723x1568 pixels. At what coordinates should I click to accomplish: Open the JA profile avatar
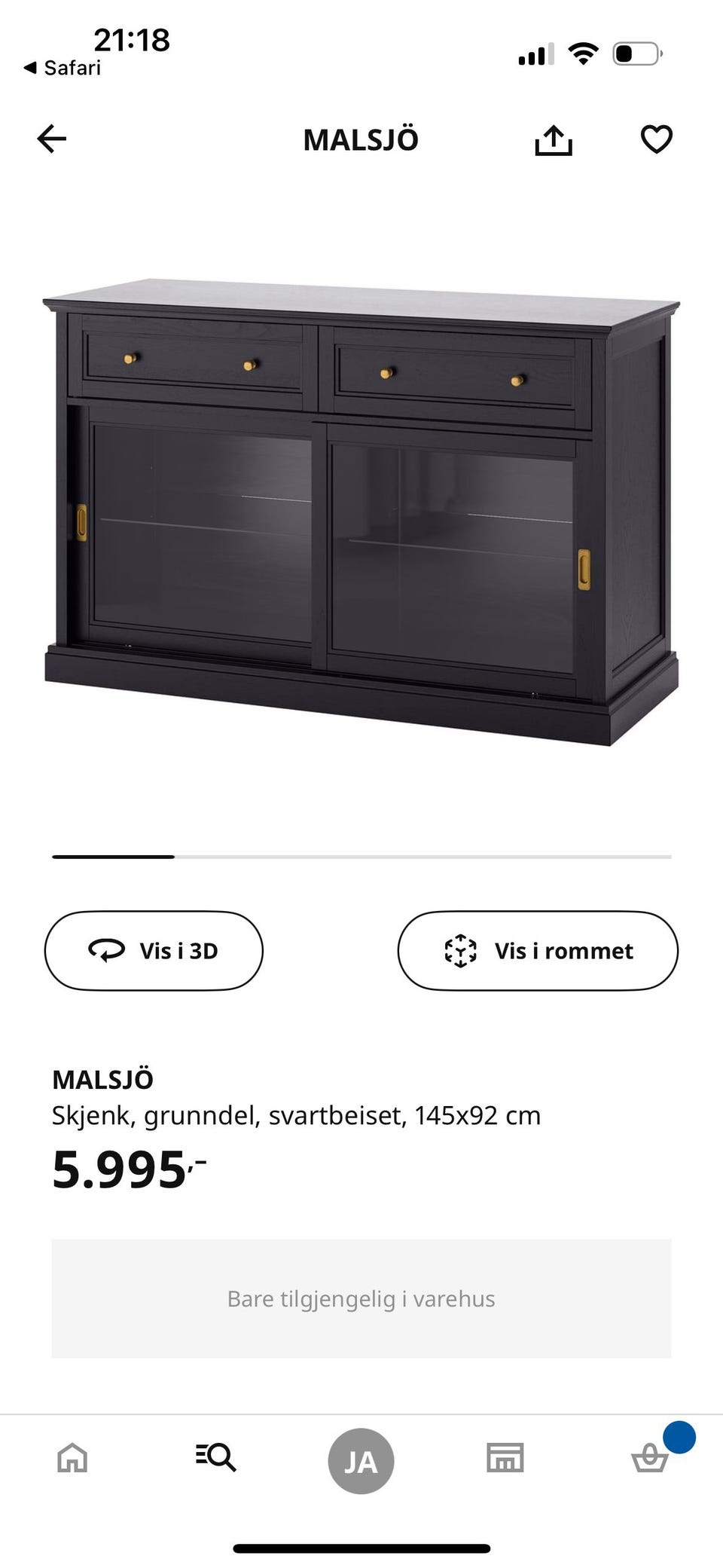pyautogui.click(x=361, y=1459)
